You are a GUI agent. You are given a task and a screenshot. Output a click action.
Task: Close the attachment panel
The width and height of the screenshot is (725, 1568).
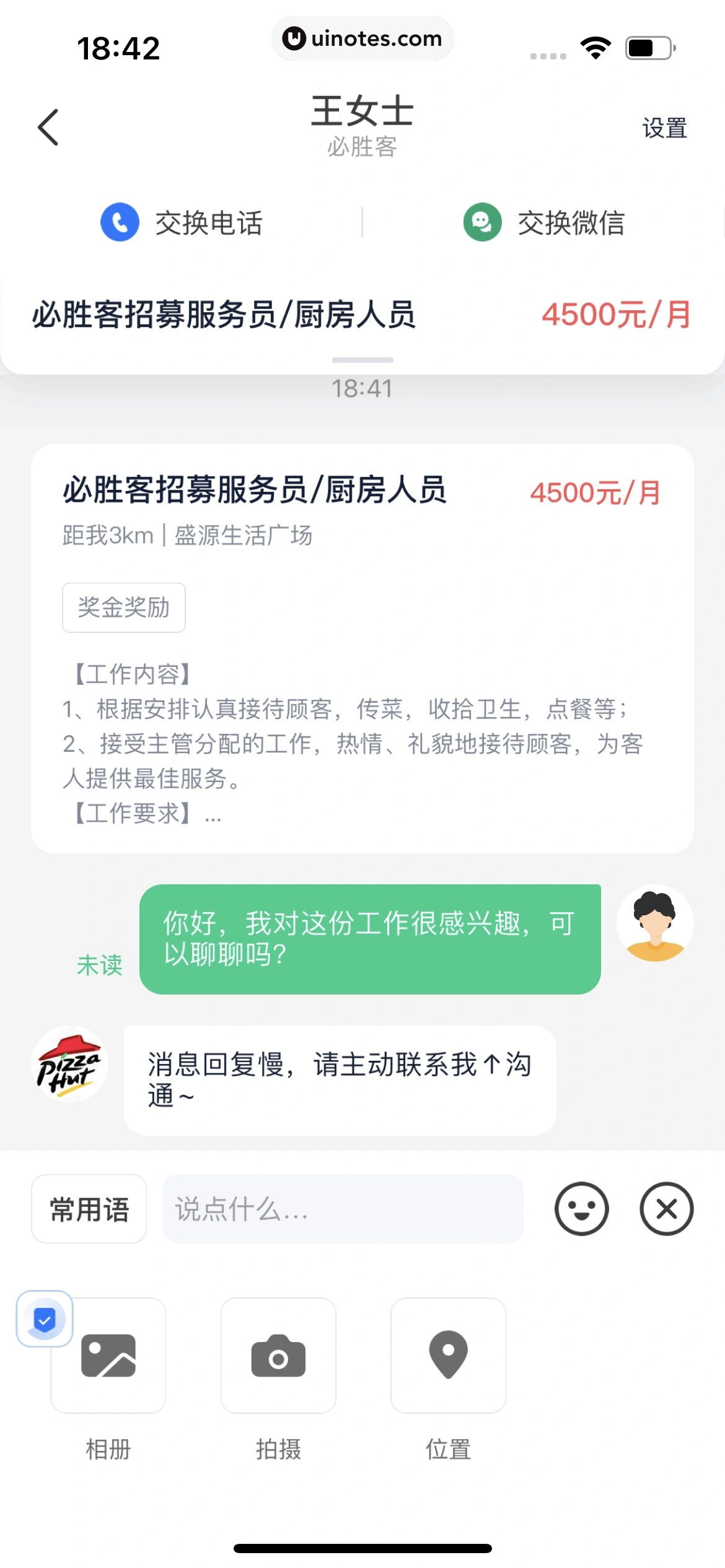tap(666, 1208)
